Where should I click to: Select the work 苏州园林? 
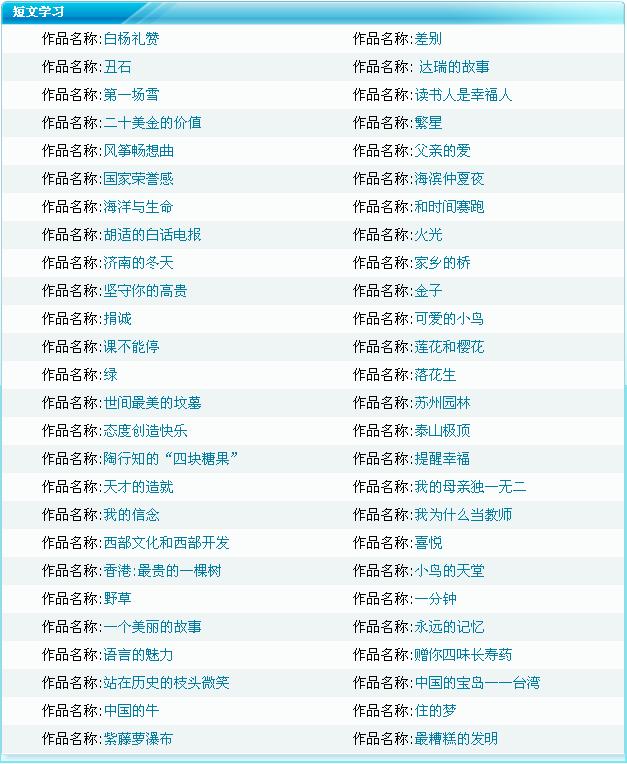(x=442, y=403)
